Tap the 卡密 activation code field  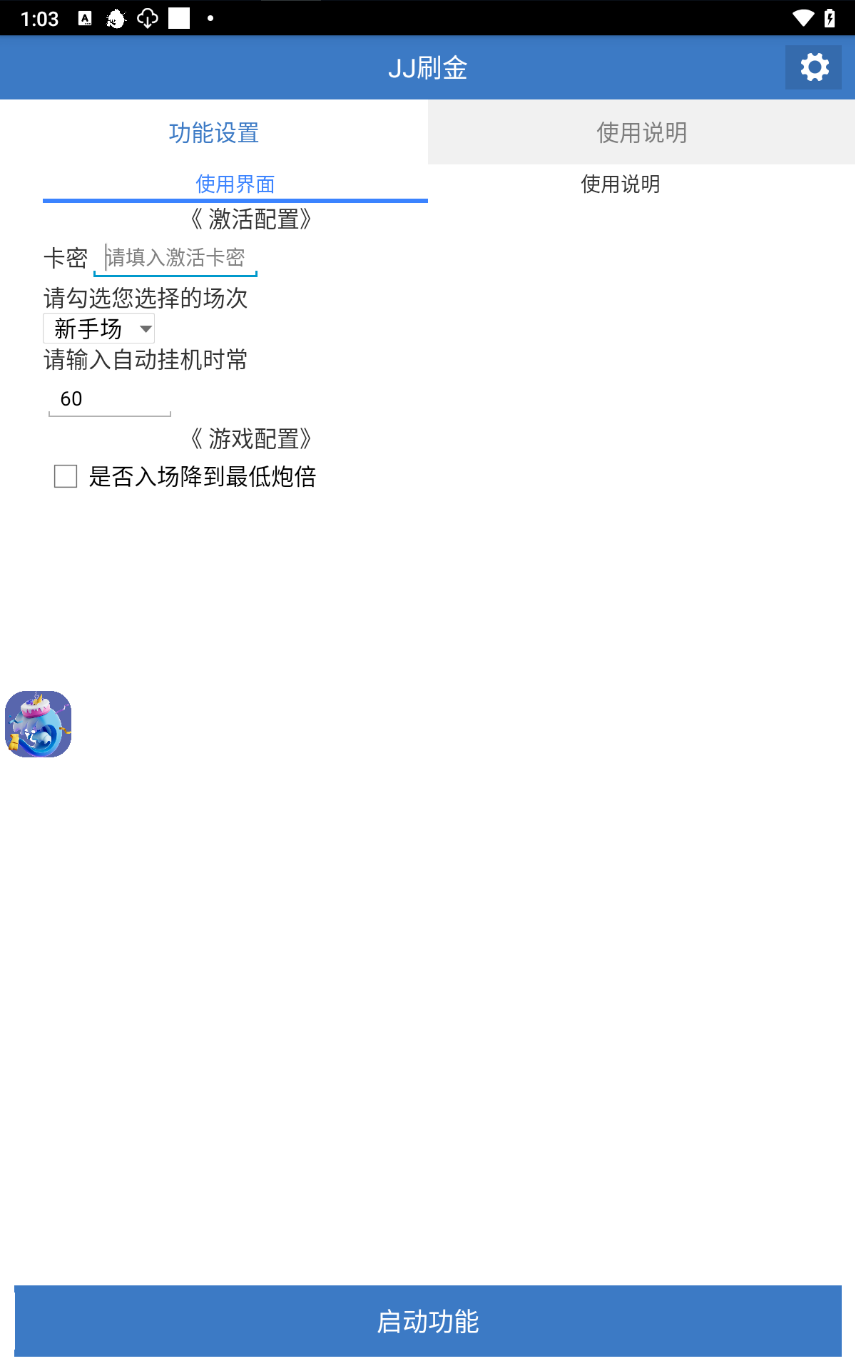tap(176, 258)
